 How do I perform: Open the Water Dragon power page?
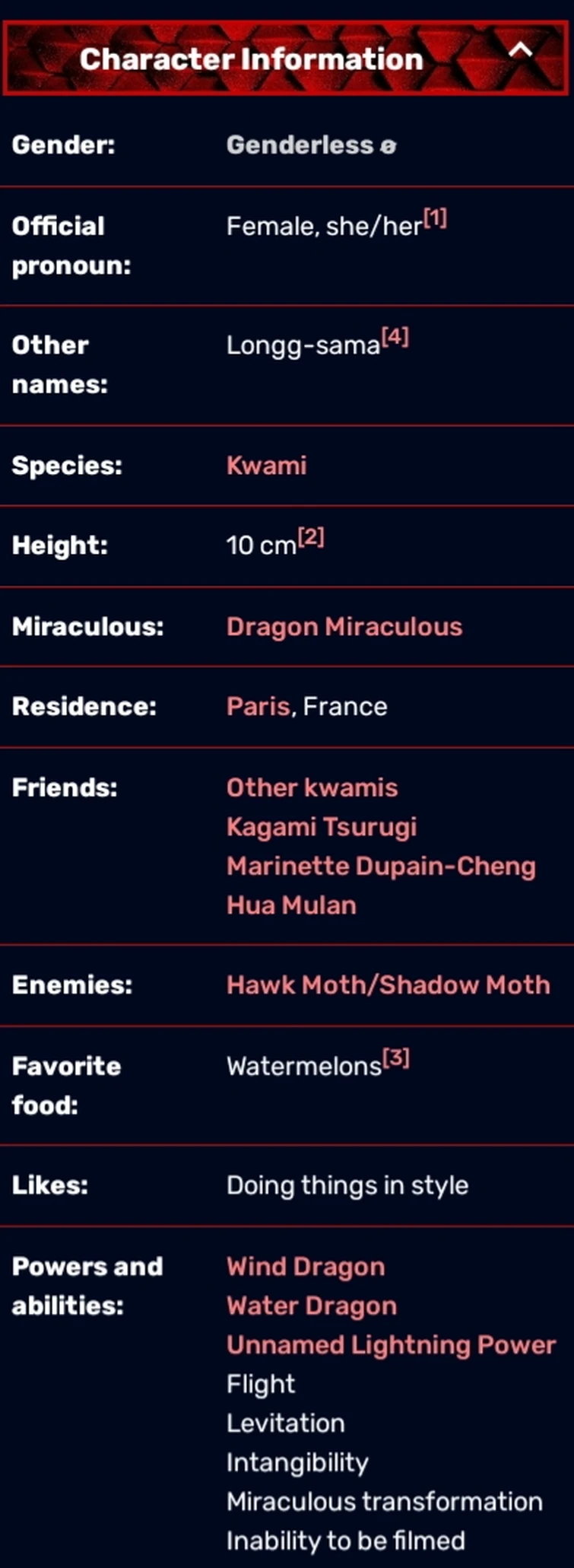coord(312,1306)
